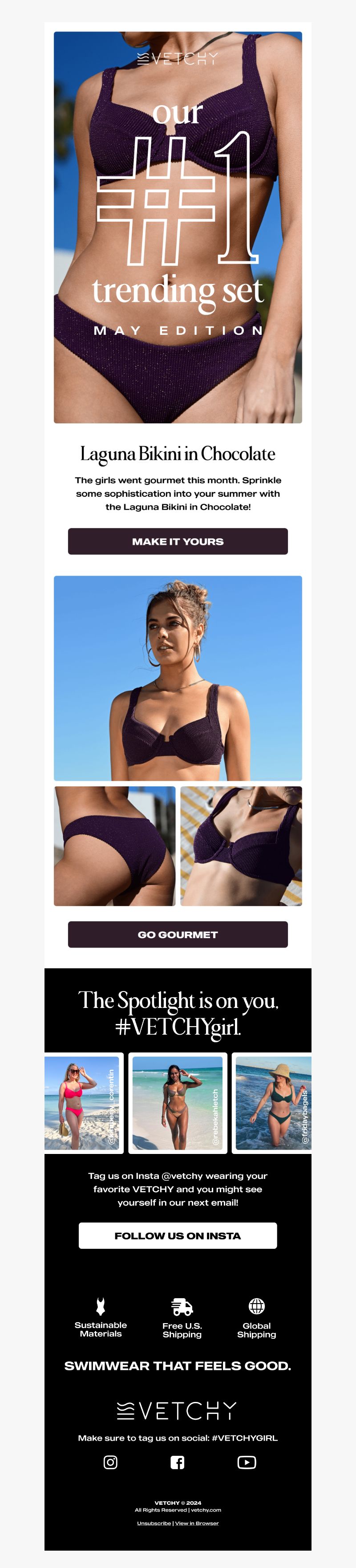Open the model photo with hoop earrings

point(178,678)
